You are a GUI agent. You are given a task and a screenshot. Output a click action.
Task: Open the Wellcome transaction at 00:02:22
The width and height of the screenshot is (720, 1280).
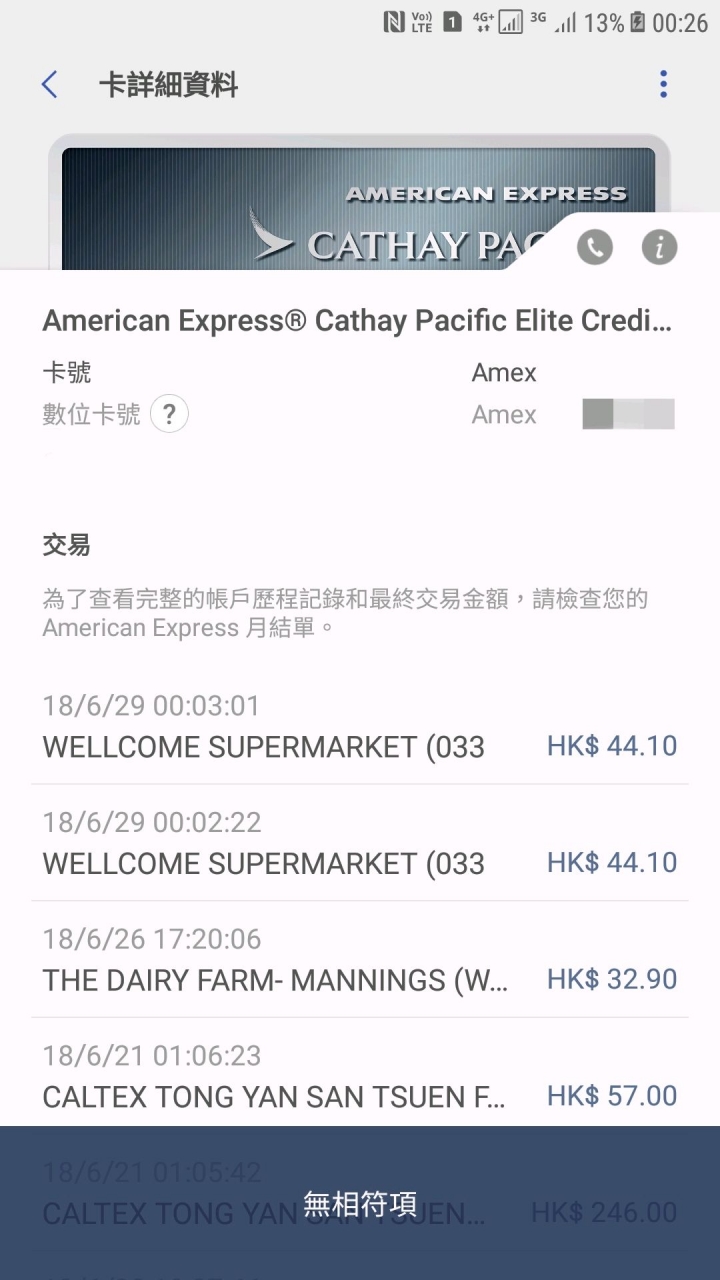pyautogui.click(x=360, y=843)
